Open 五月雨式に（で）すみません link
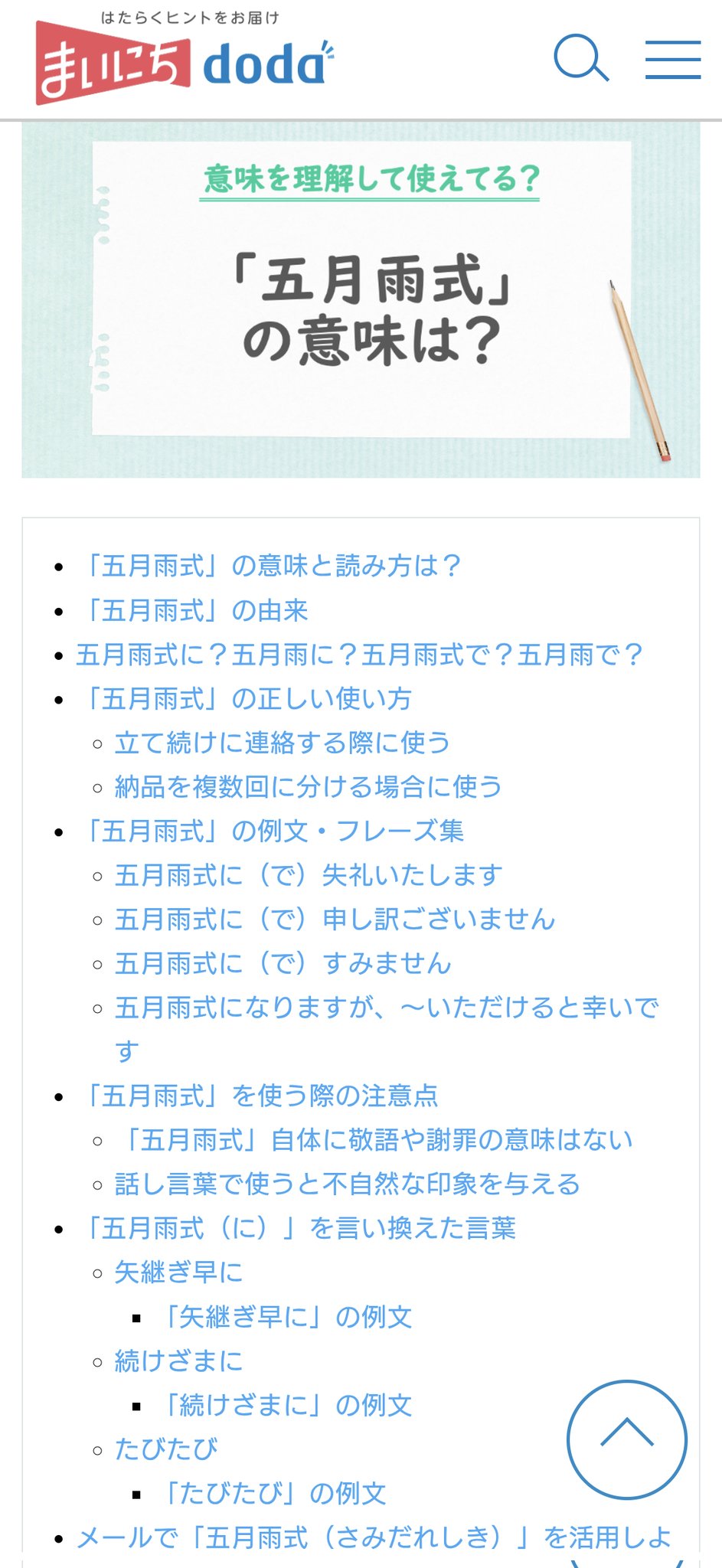Screen dimensions: 722x1568 pos(282,963)
